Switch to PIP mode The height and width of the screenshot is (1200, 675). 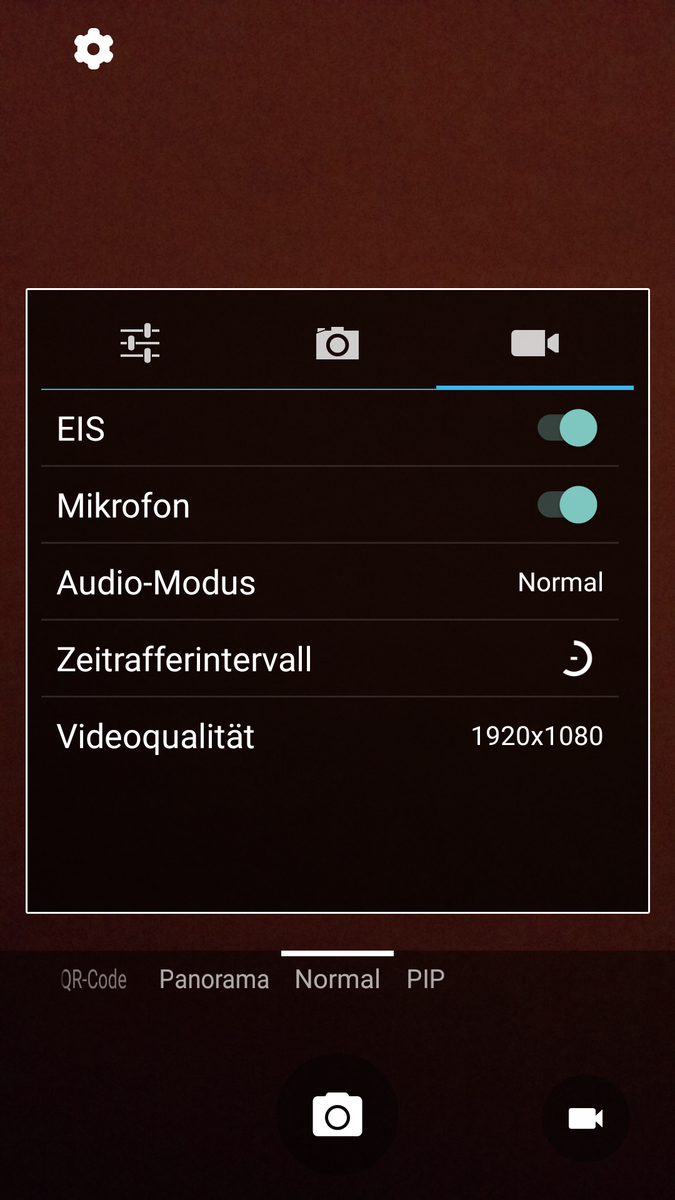click(x=425, y=980)
